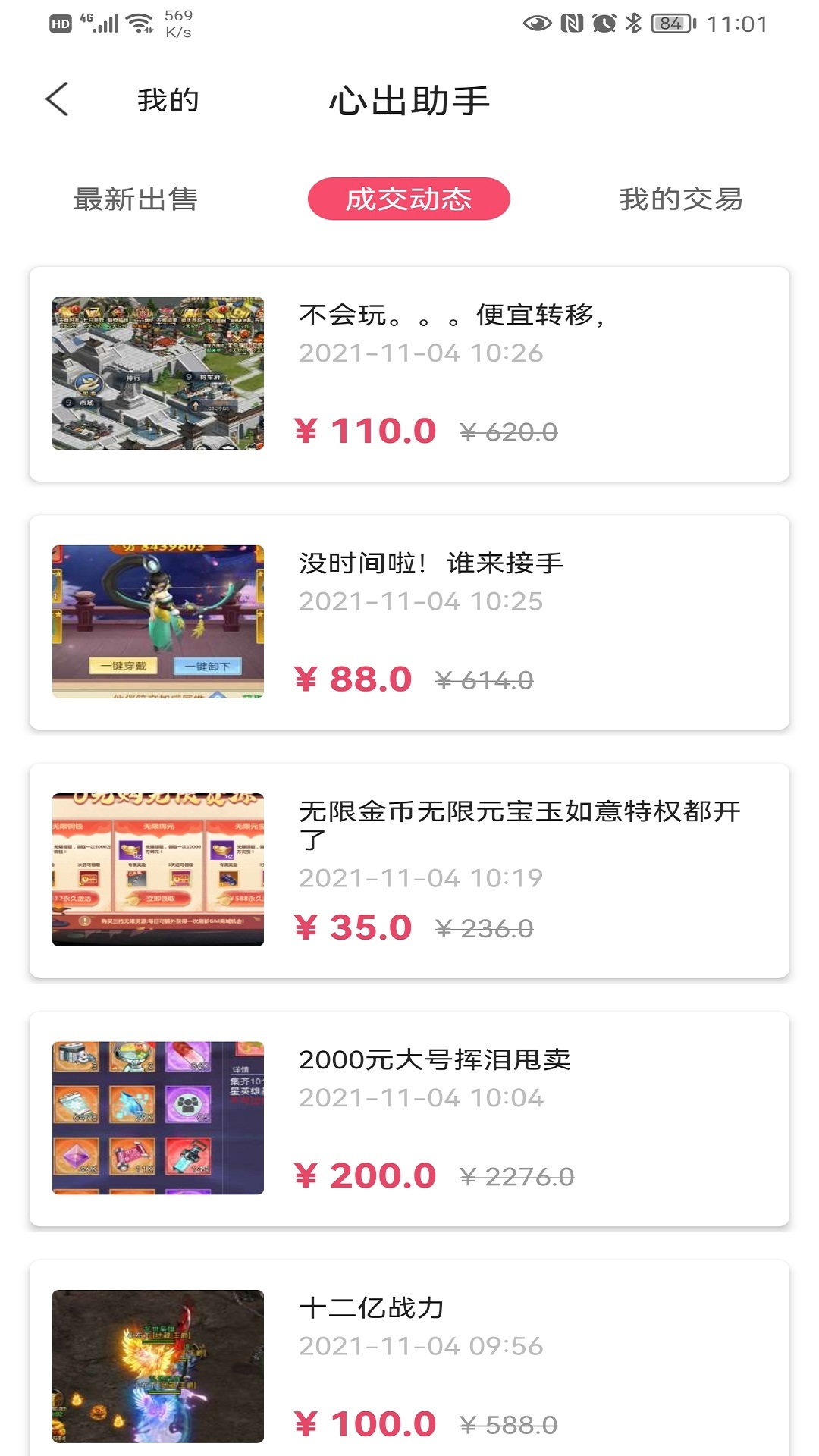Screen dimensions: 819x1456
Task: Tap the ¥35.0 price on the third listing
Action: 351,927
